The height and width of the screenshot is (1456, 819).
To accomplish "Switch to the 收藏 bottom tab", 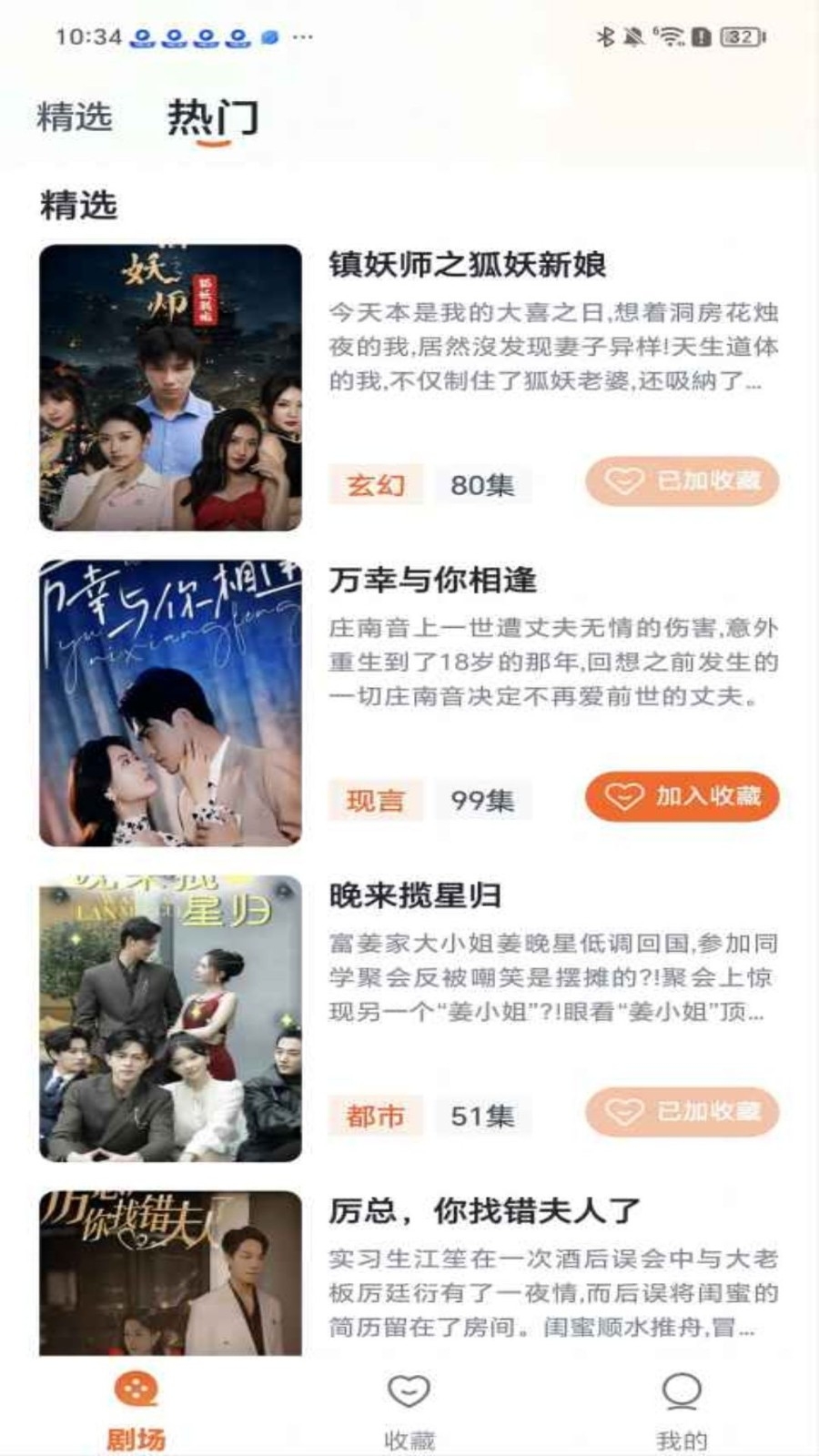I will click(409, 1409).
